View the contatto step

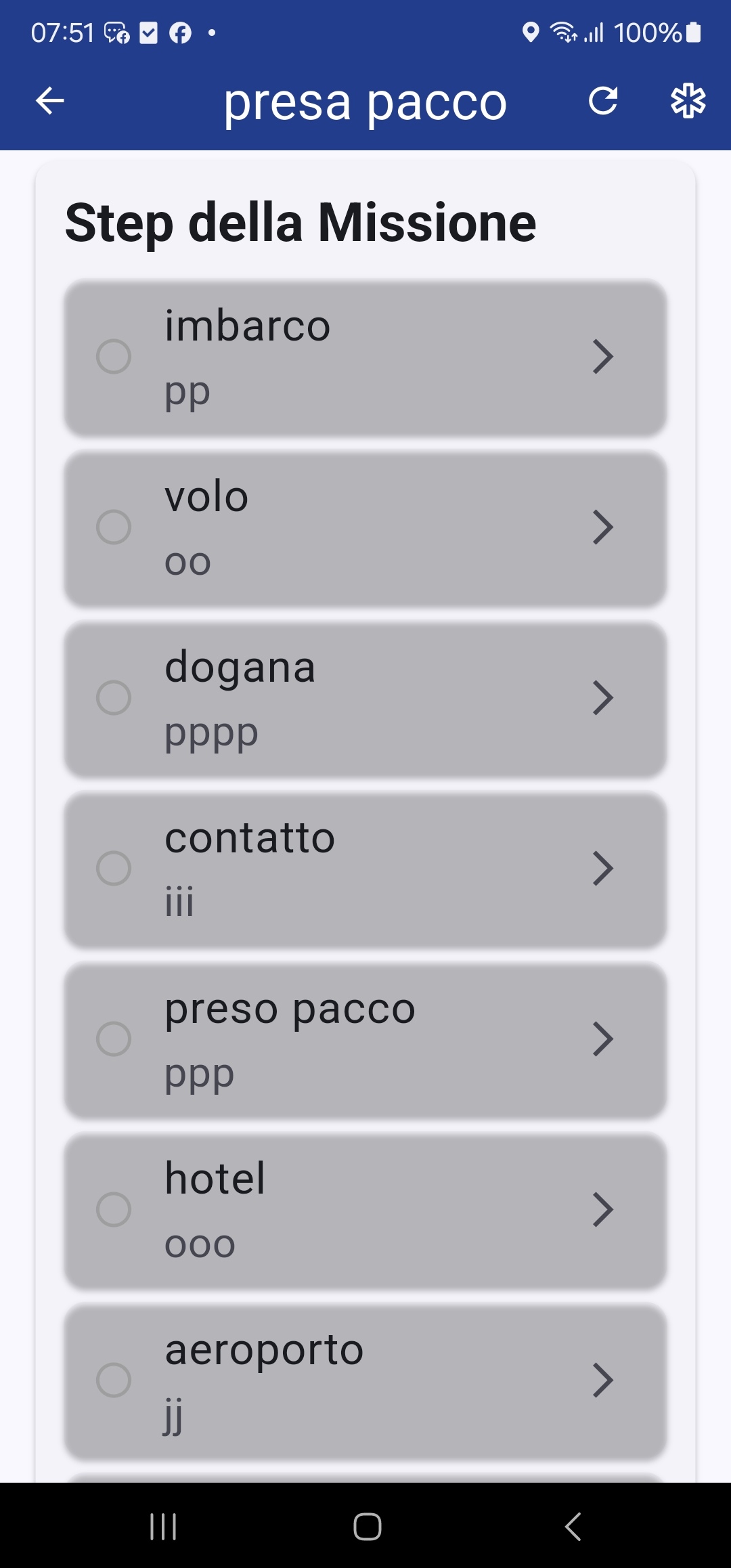[365, 869]
